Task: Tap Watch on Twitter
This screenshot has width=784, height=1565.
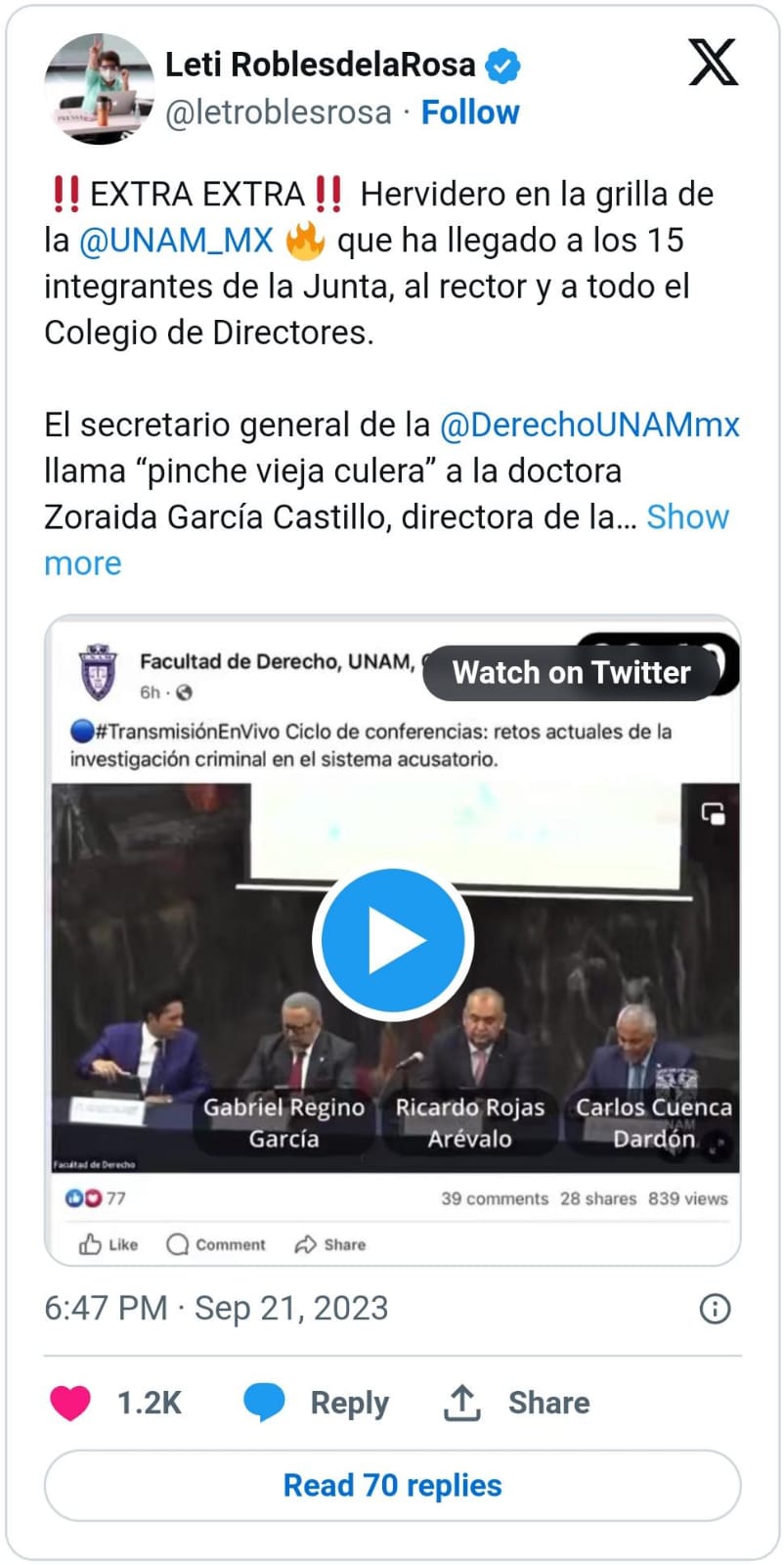Action: pos(571,673)
